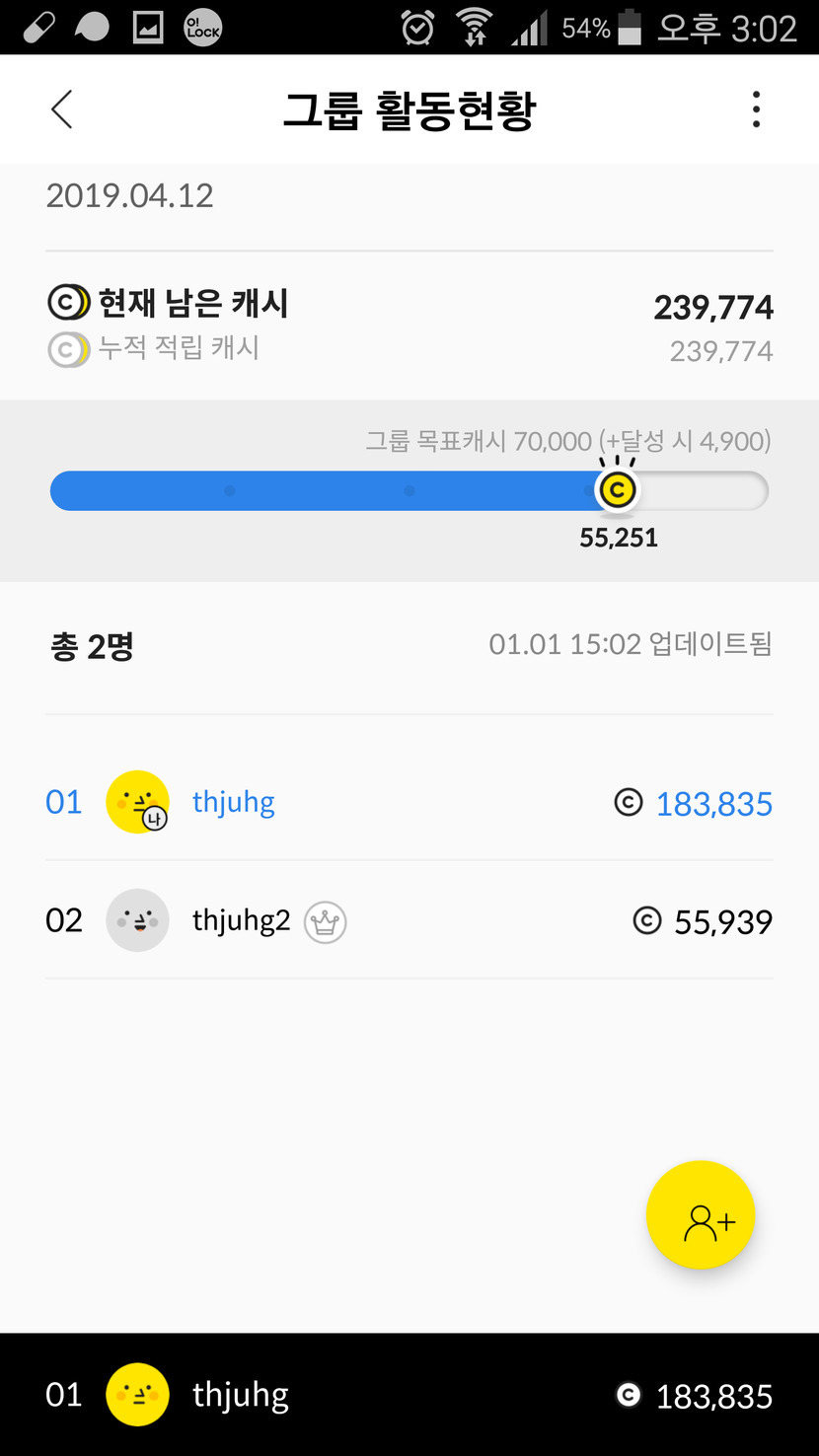
Task: Open member thjuhg2's row
Action: click(x=409, y=920)
